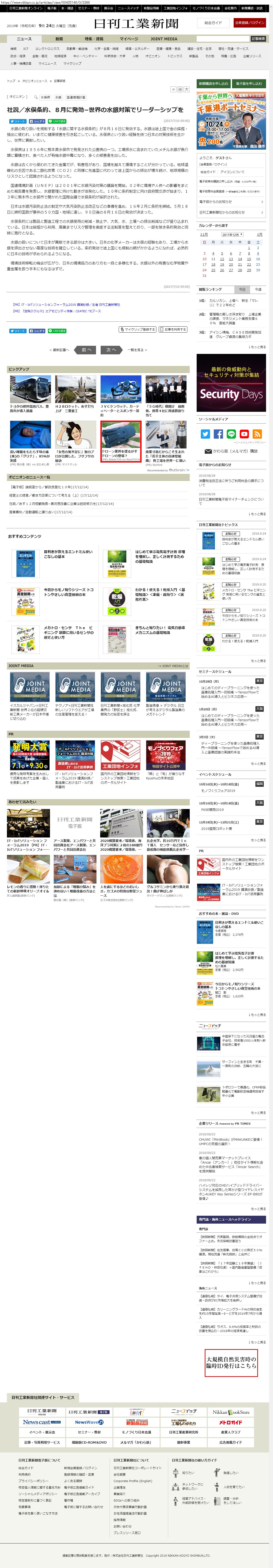The image size is (273, 1568).
Task: Open 大規模自然災害時の臨時ID発行 banner
Action: pyautogui.click(x=231, y=1362)
